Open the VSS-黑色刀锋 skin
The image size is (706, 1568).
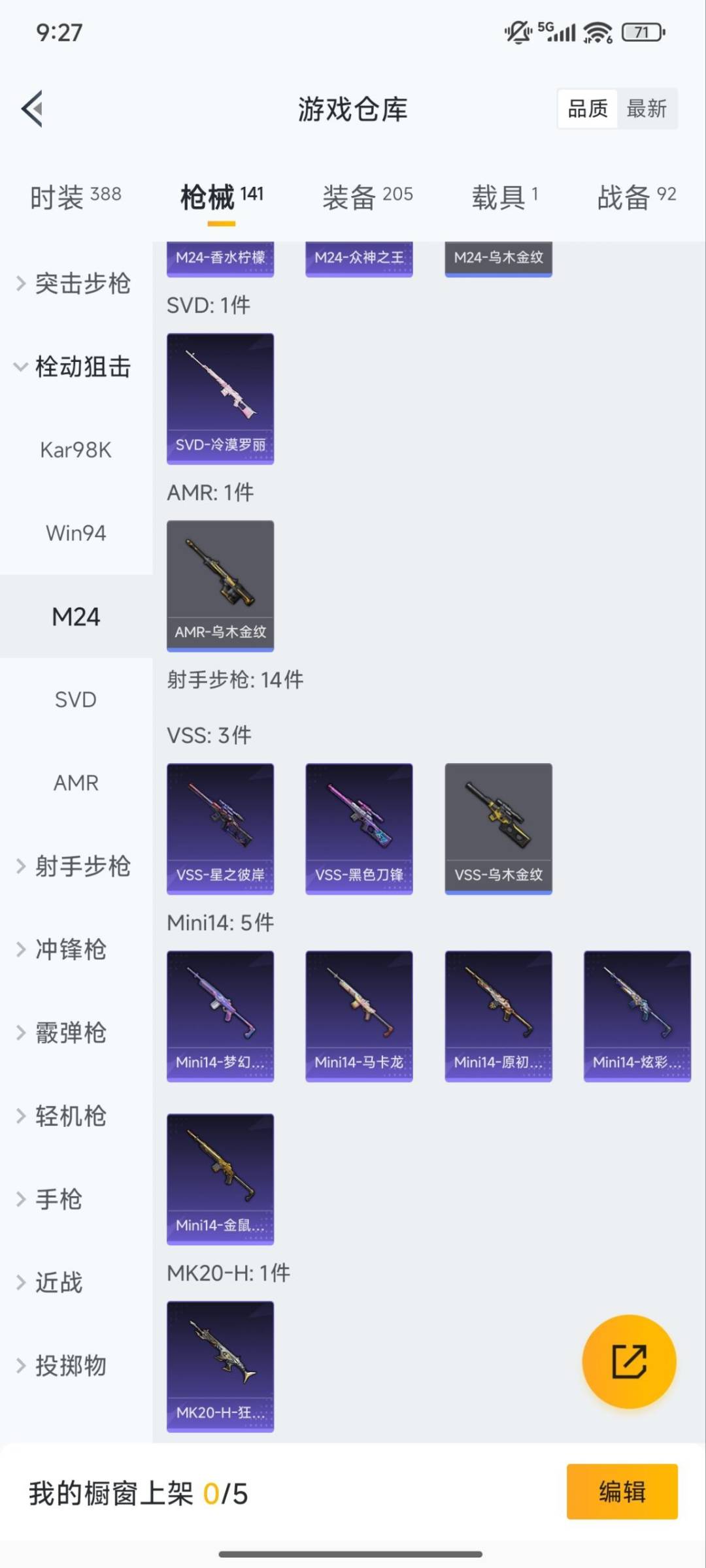(359, 828)
